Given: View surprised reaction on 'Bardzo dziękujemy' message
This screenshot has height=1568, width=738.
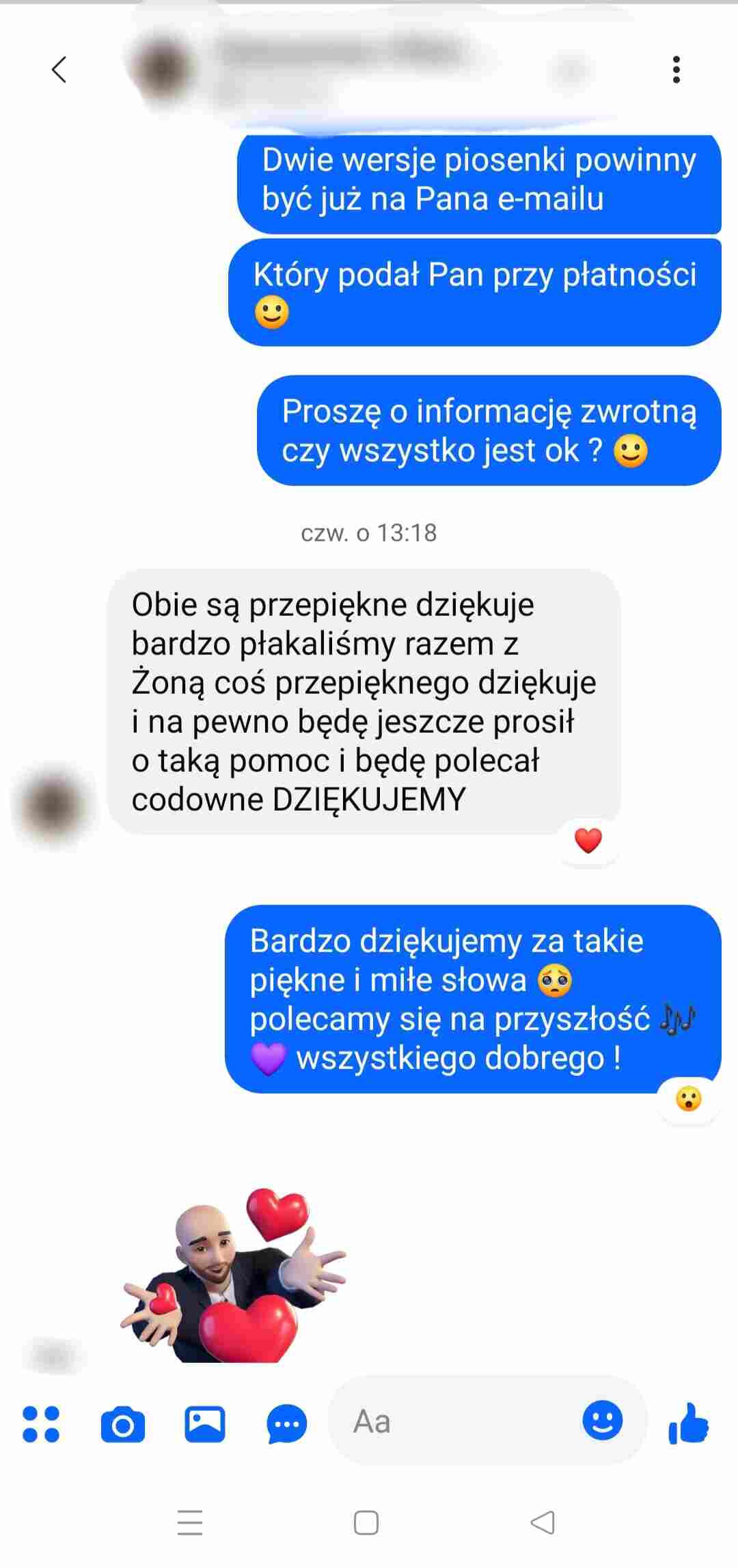Looking at the screenshot, I should click(688, 1099).
